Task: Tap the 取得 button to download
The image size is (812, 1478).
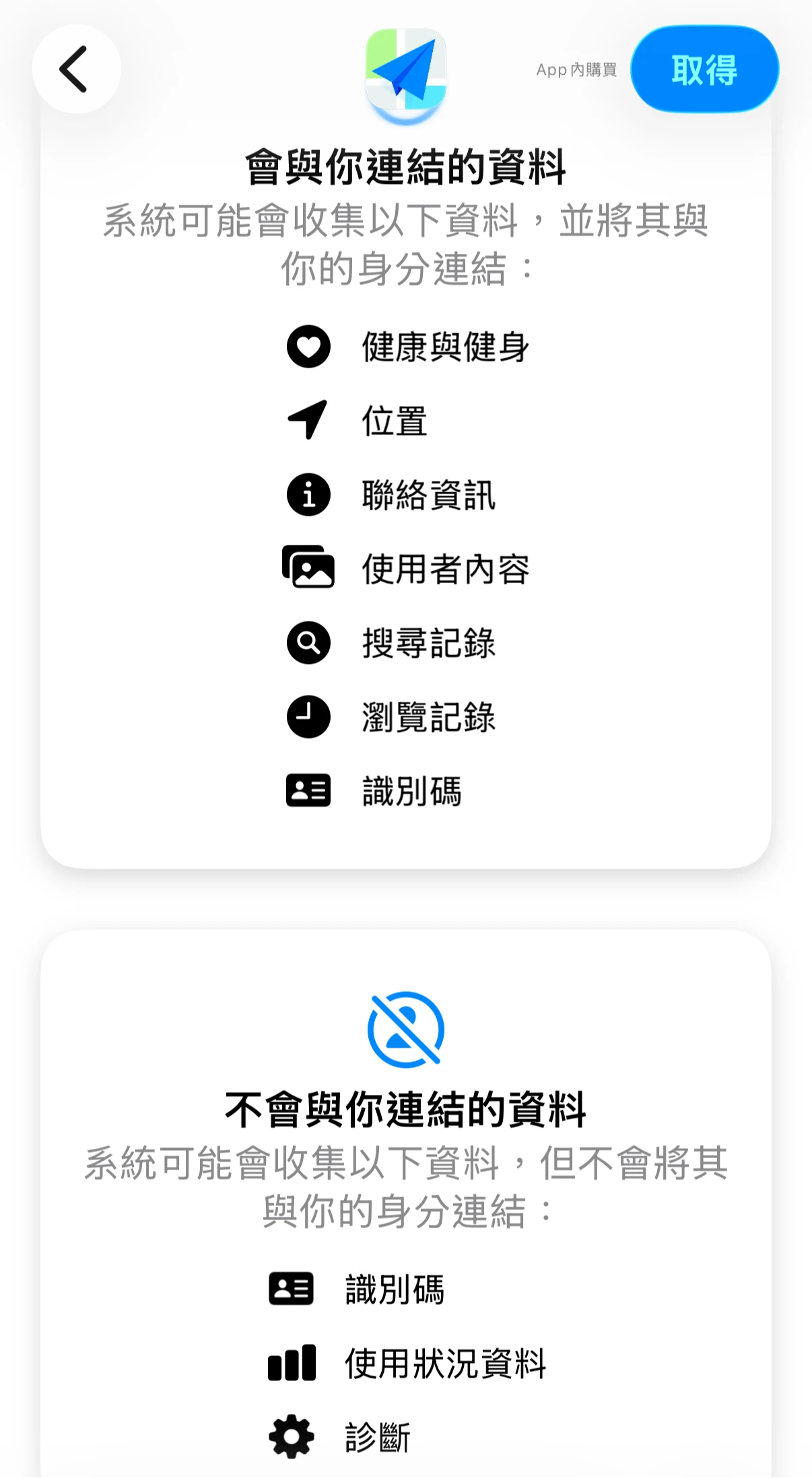Action: pyautogui.click(x=704, y=69)
